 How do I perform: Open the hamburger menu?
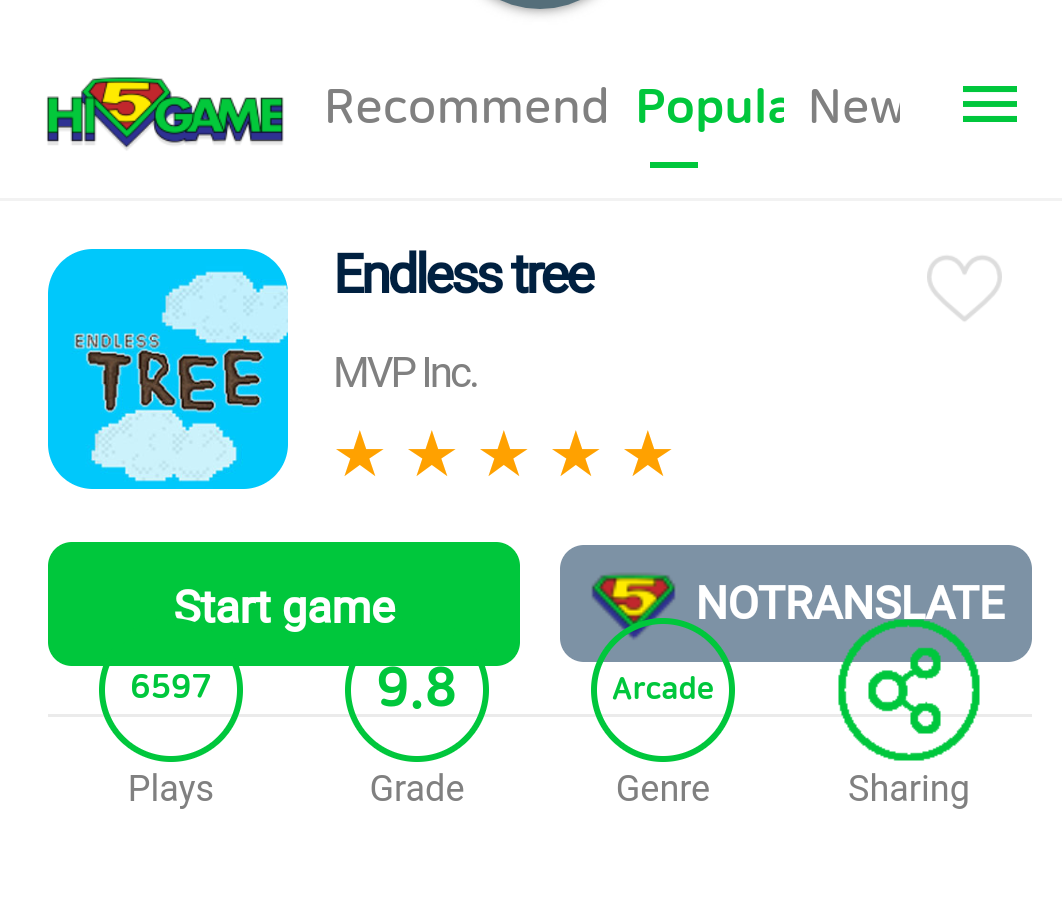[989, 105]
